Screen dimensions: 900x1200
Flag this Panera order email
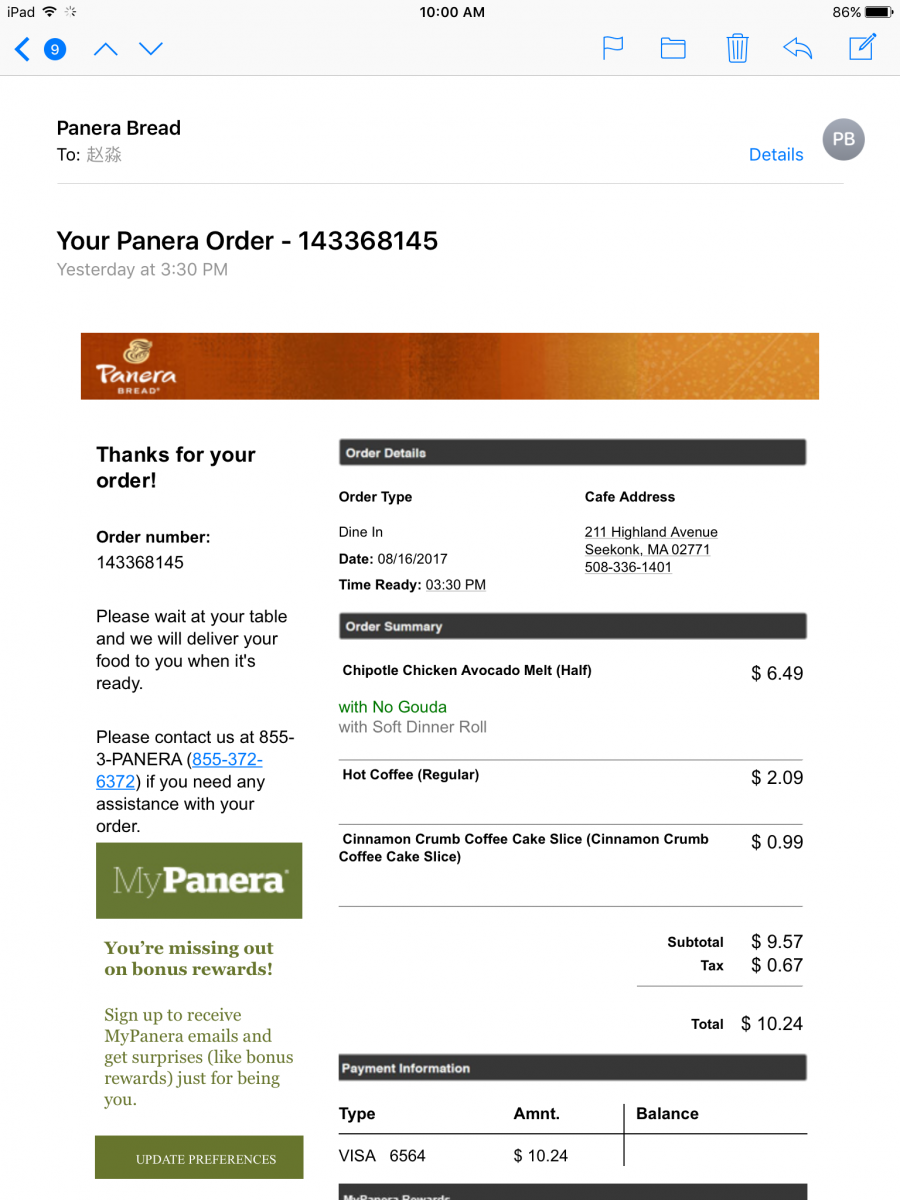pos(612,48)
